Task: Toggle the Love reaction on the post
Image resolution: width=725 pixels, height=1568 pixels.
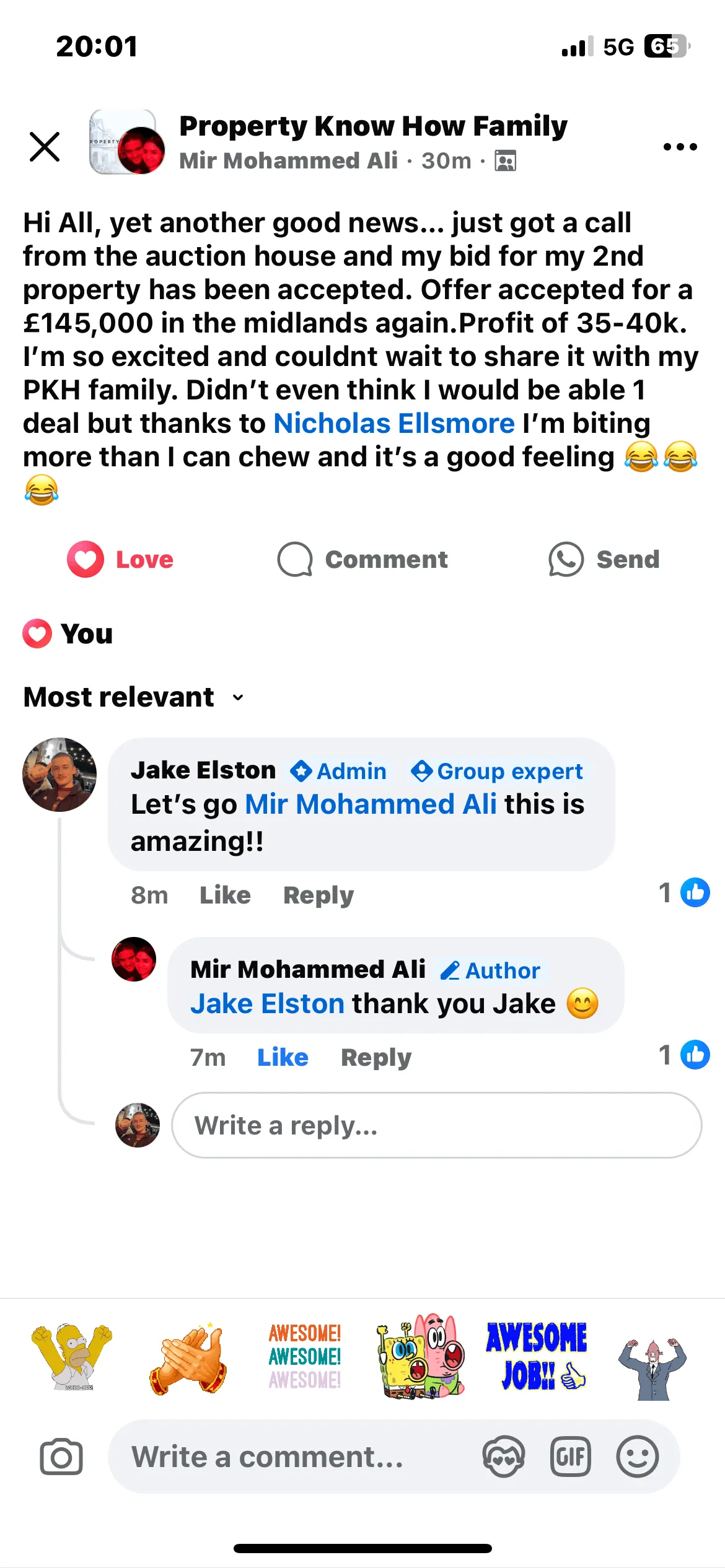Action: coord(121,559)
